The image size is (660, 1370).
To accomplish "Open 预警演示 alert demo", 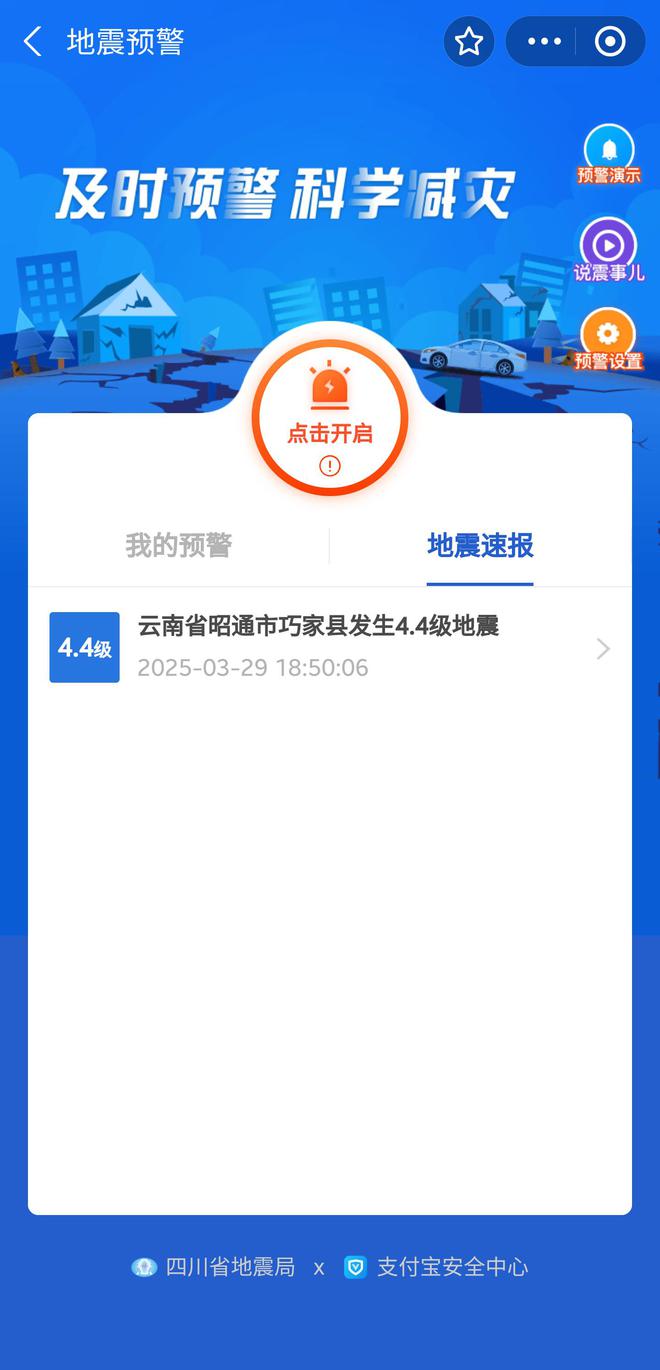I will pyautogui.click(x=608, y=155).
